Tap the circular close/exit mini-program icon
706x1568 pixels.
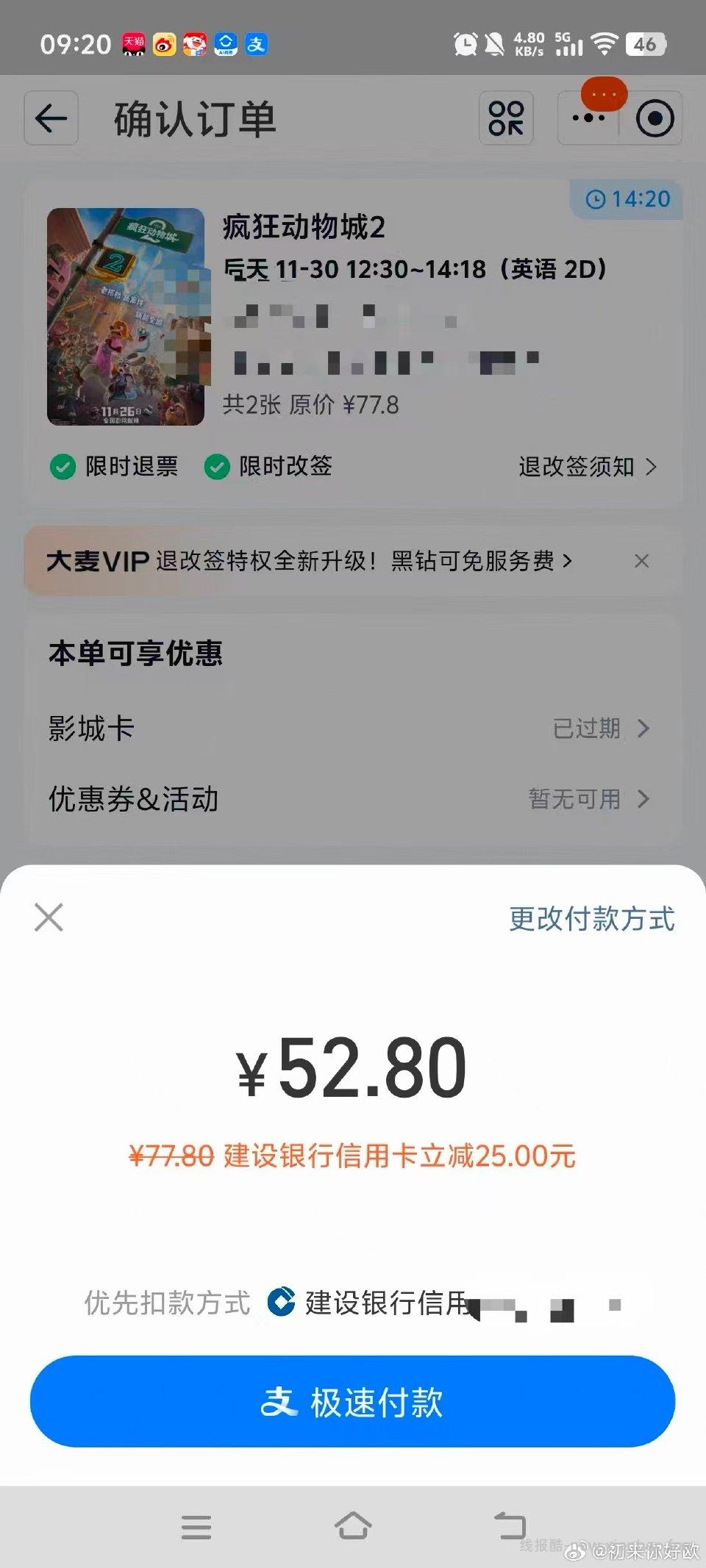653,119
